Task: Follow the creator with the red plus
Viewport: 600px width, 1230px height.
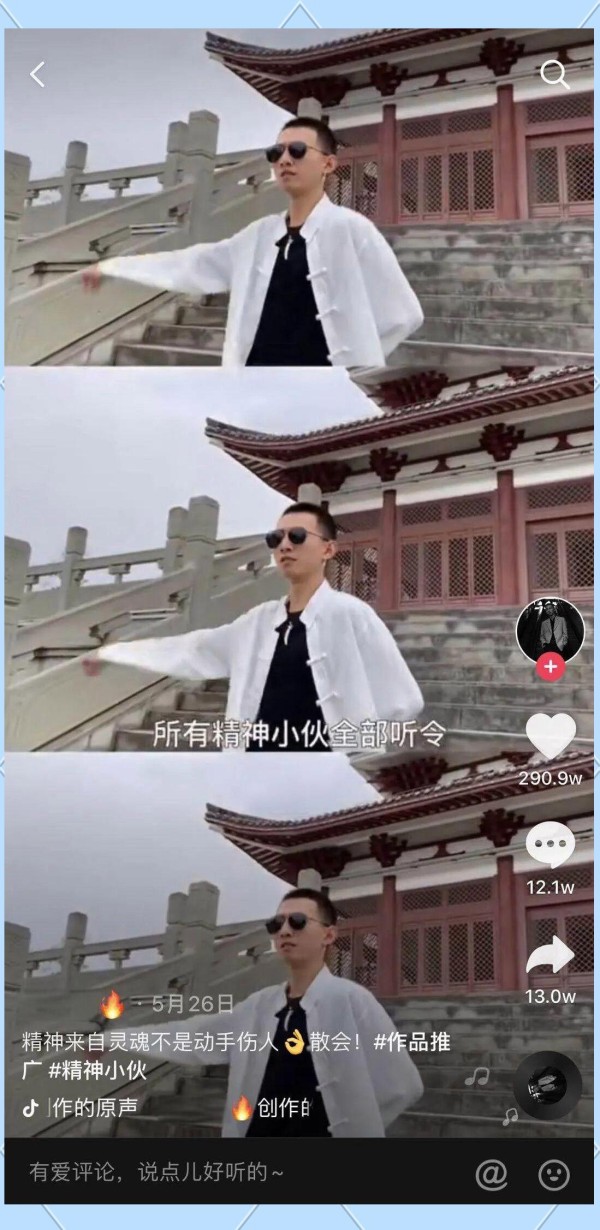Action: tap(550, 666)
